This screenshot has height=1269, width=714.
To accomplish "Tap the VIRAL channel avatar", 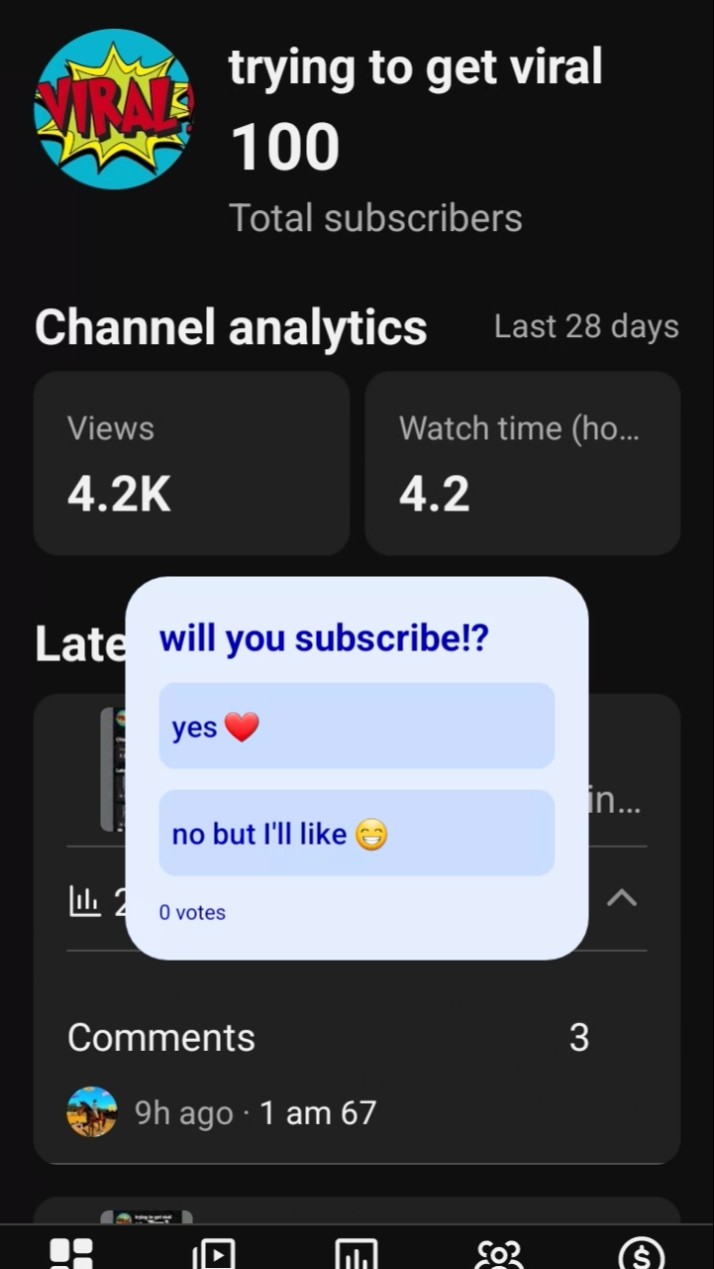I will tap(114, 110).
